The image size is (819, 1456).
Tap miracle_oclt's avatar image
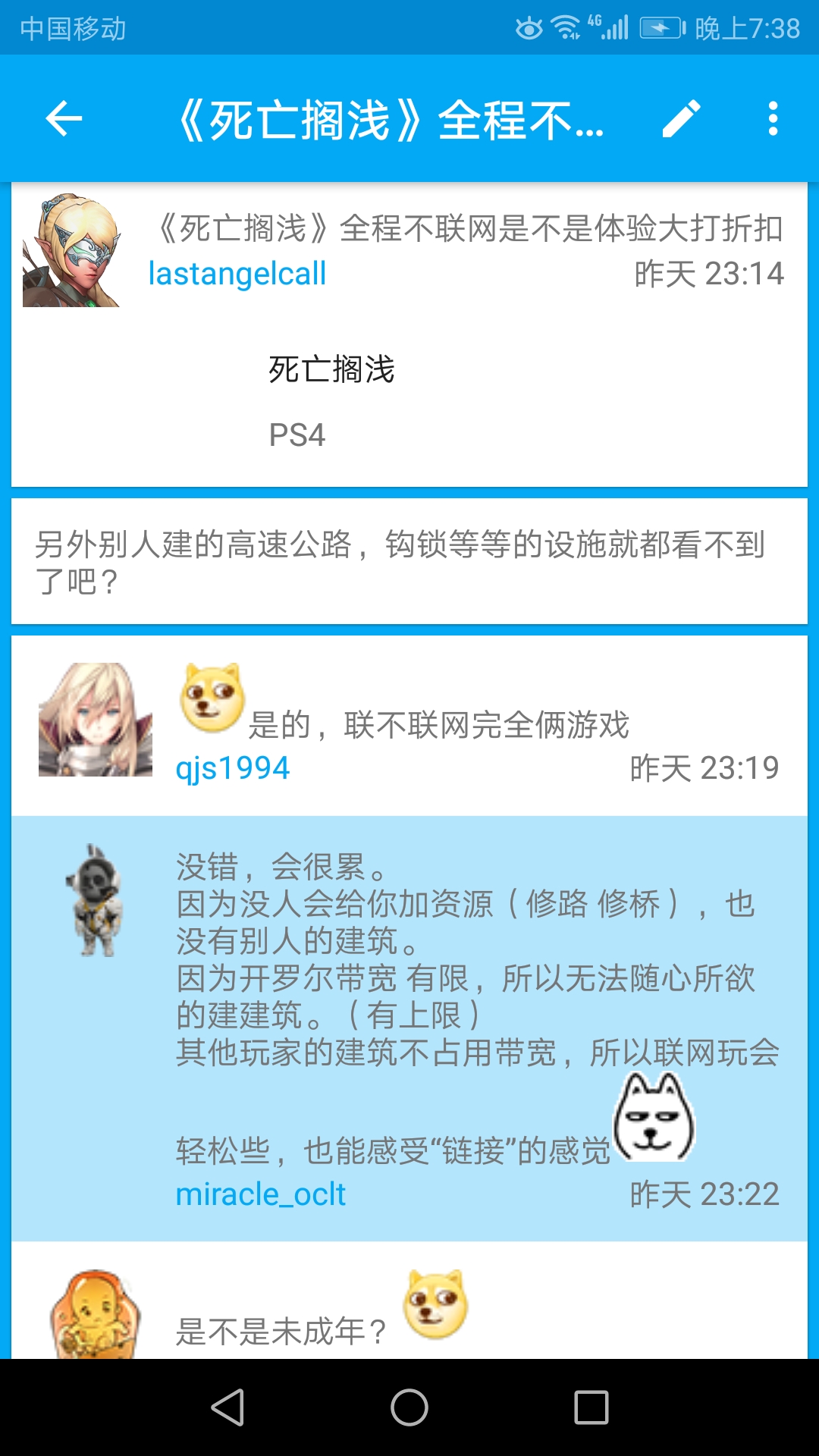click(x=95, y=900)
